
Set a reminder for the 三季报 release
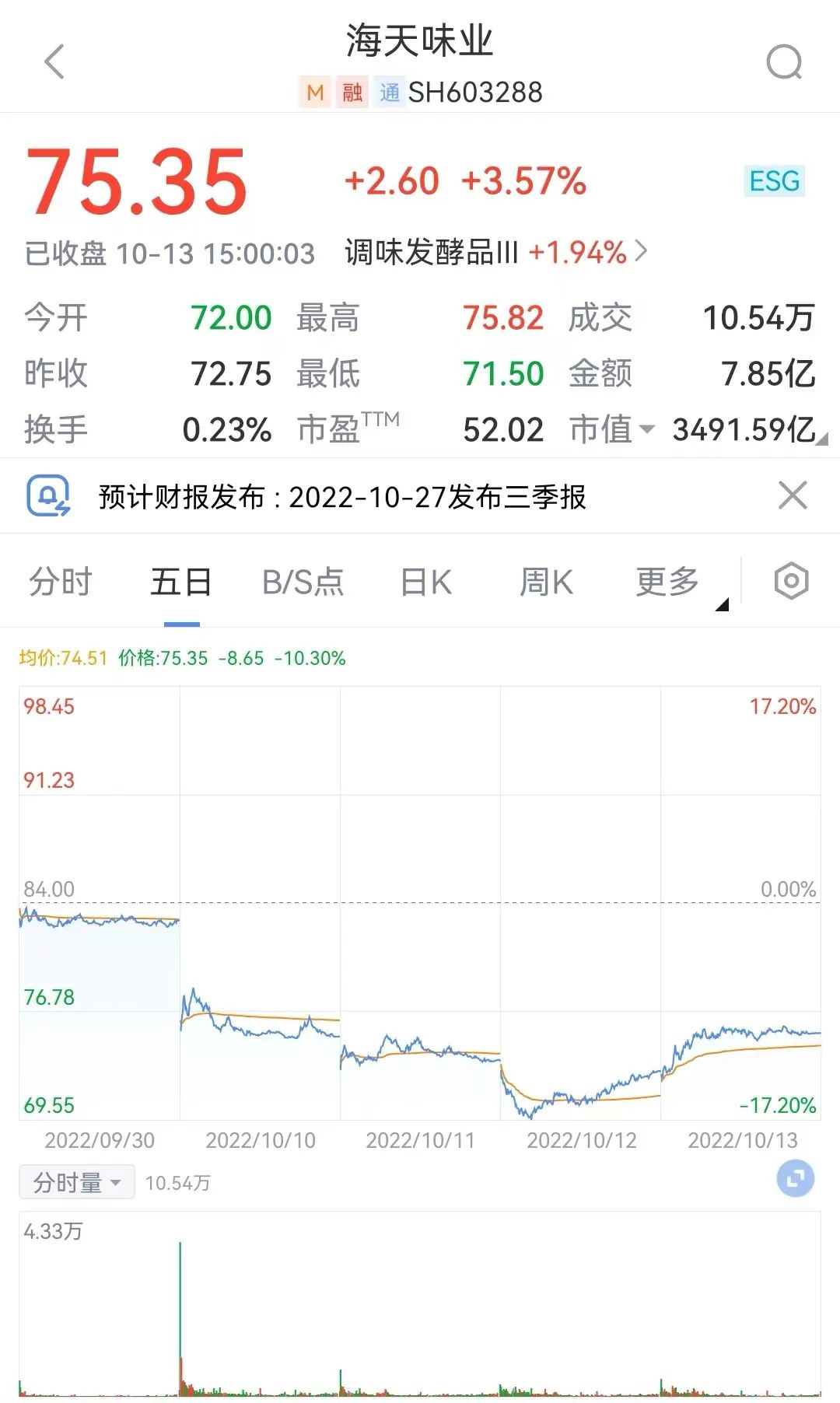[48, 495]
